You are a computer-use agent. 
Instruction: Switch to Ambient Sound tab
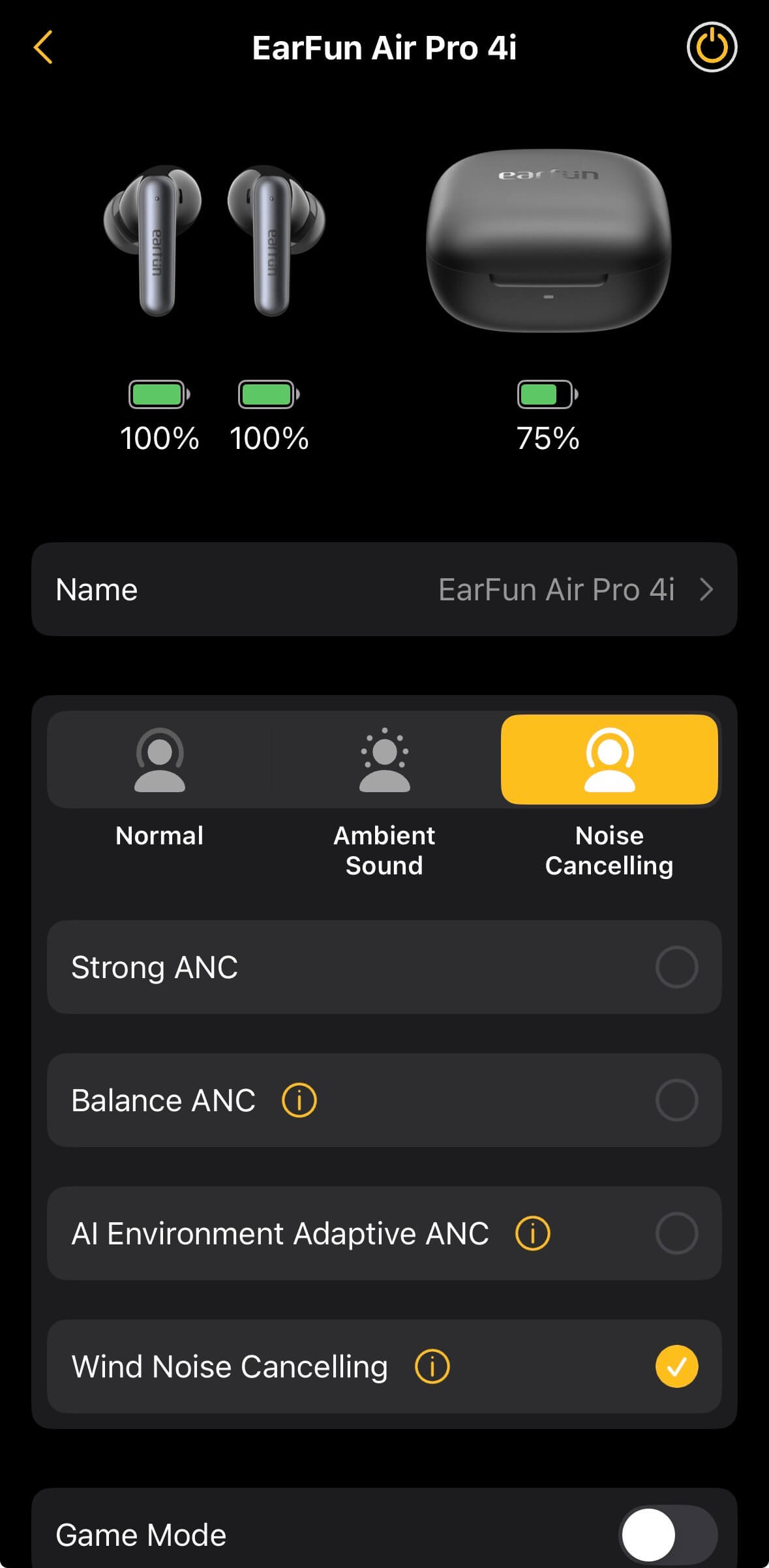click(384, 783)
